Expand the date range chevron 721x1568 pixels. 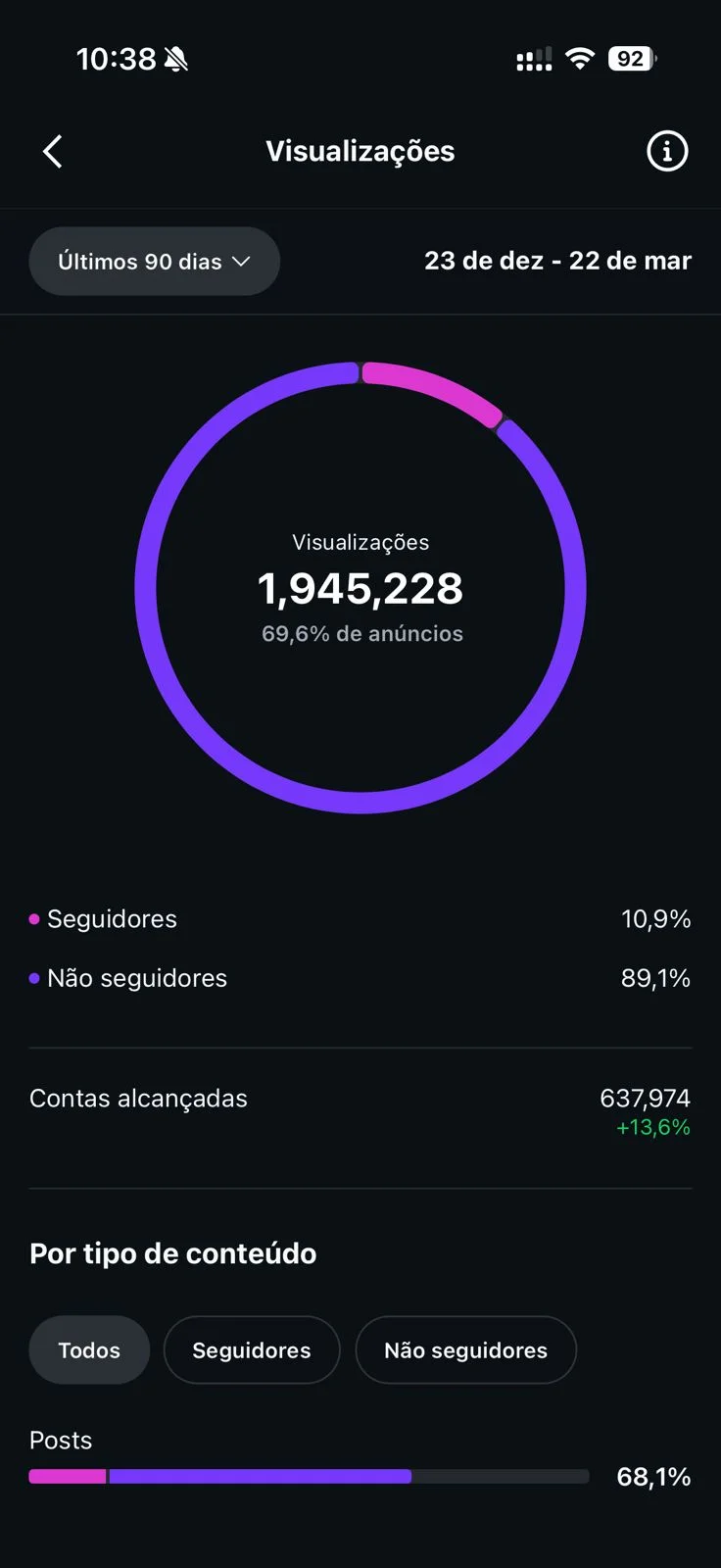pos(242,262)
